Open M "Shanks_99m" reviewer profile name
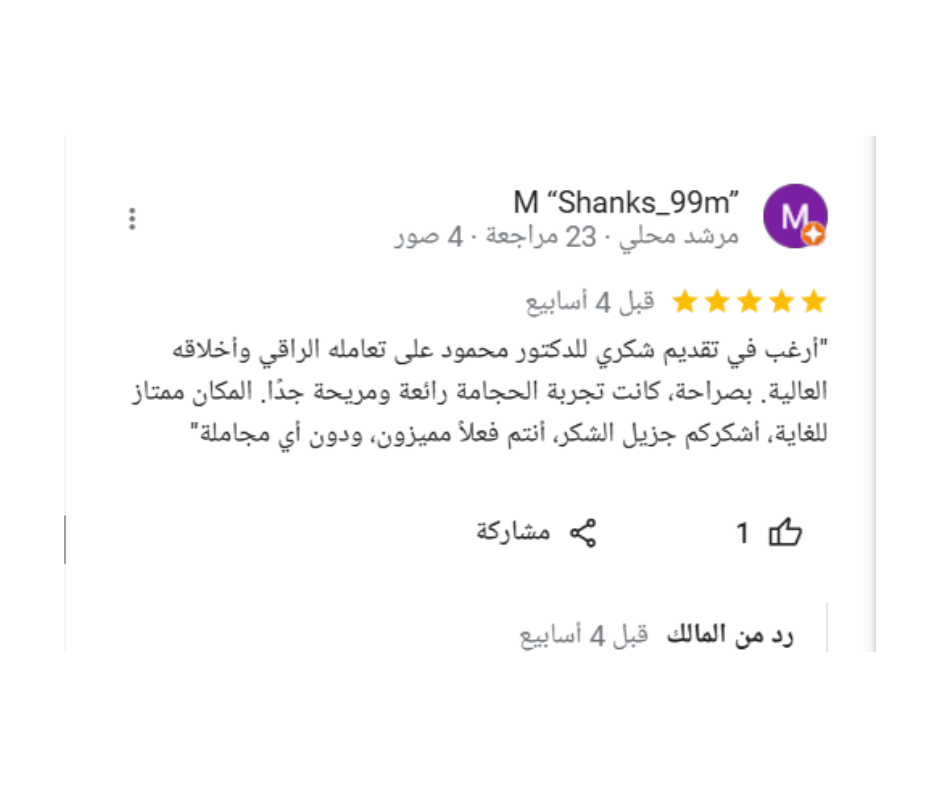940x788 pixels. [625, 203]
